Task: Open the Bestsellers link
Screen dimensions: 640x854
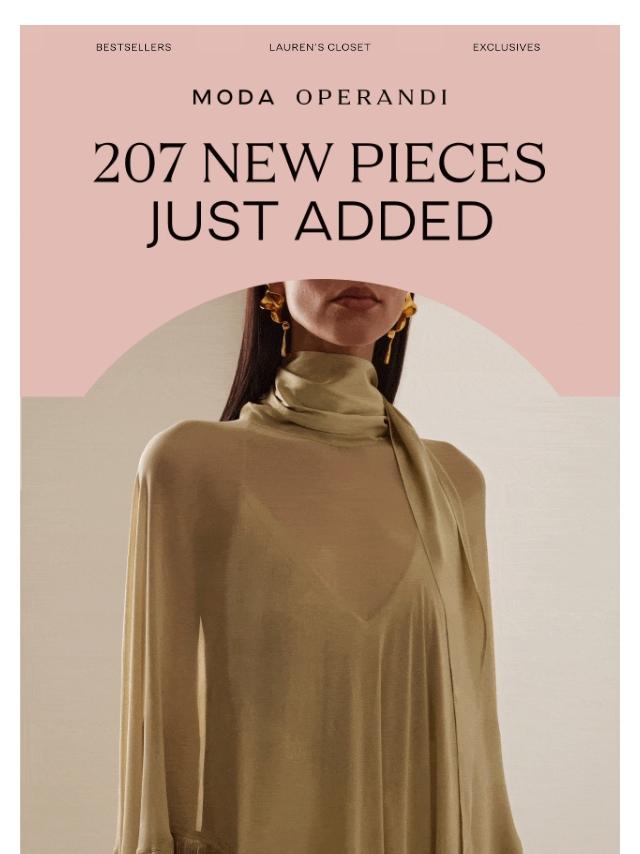Action: click(133, 47)
